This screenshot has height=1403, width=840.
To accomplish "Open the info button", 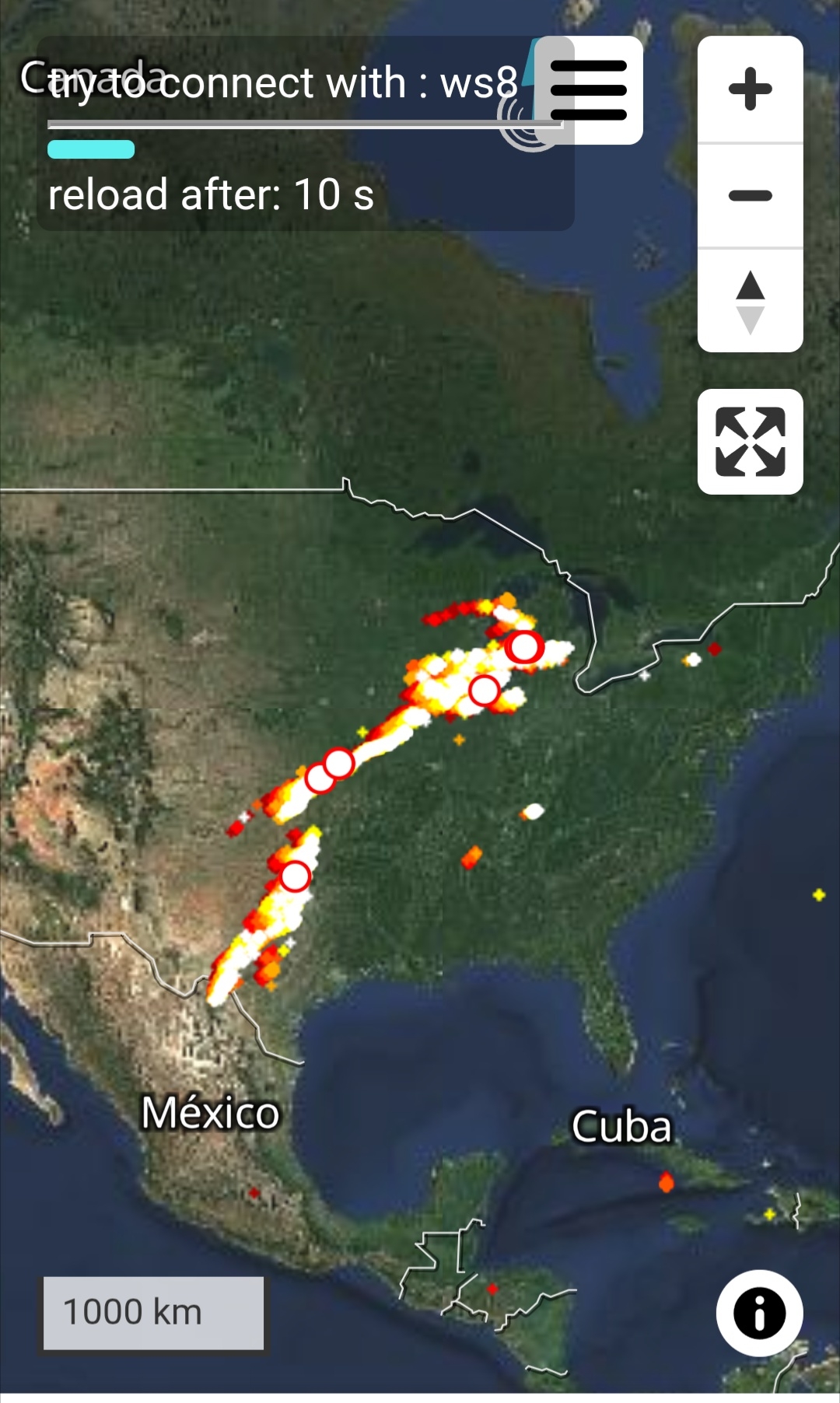I will (x=759, y=1313).
